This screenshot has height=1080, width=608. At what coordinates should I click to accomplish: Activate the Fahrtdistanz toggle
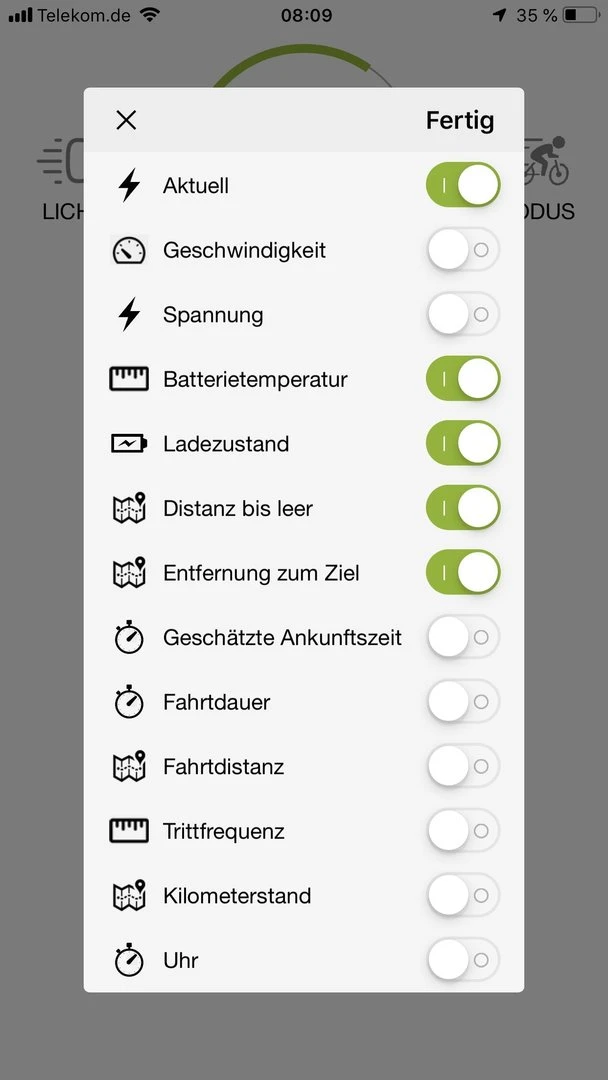[x=462, y=767]
